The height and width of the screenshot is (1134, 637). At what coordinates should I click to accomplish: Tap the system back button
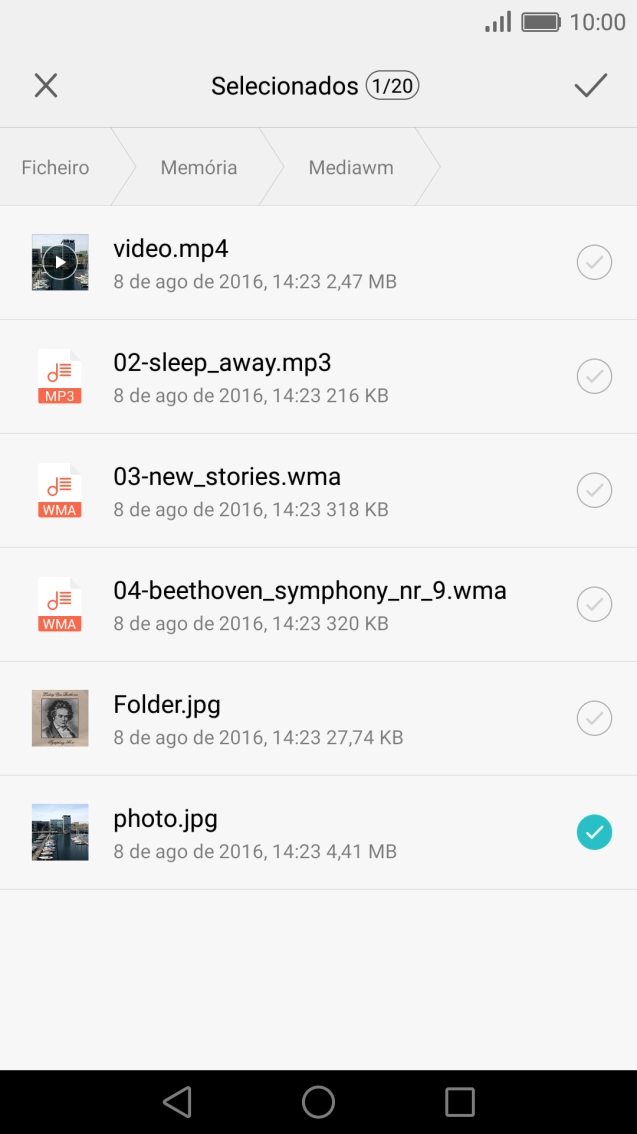(x=177, y=1102)
